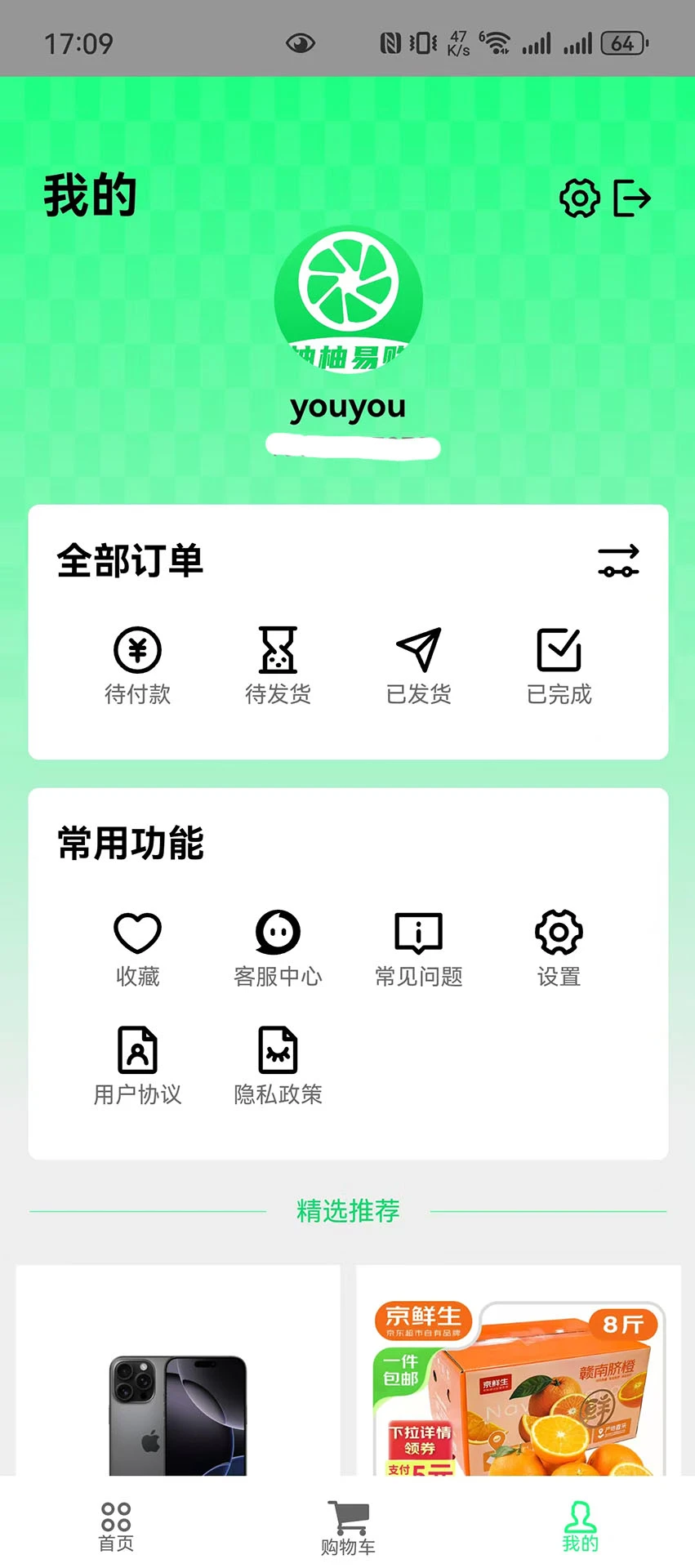Open settings gear icon in header
The height and width of the screenshot is (1568, 695).
coord(579,198)
